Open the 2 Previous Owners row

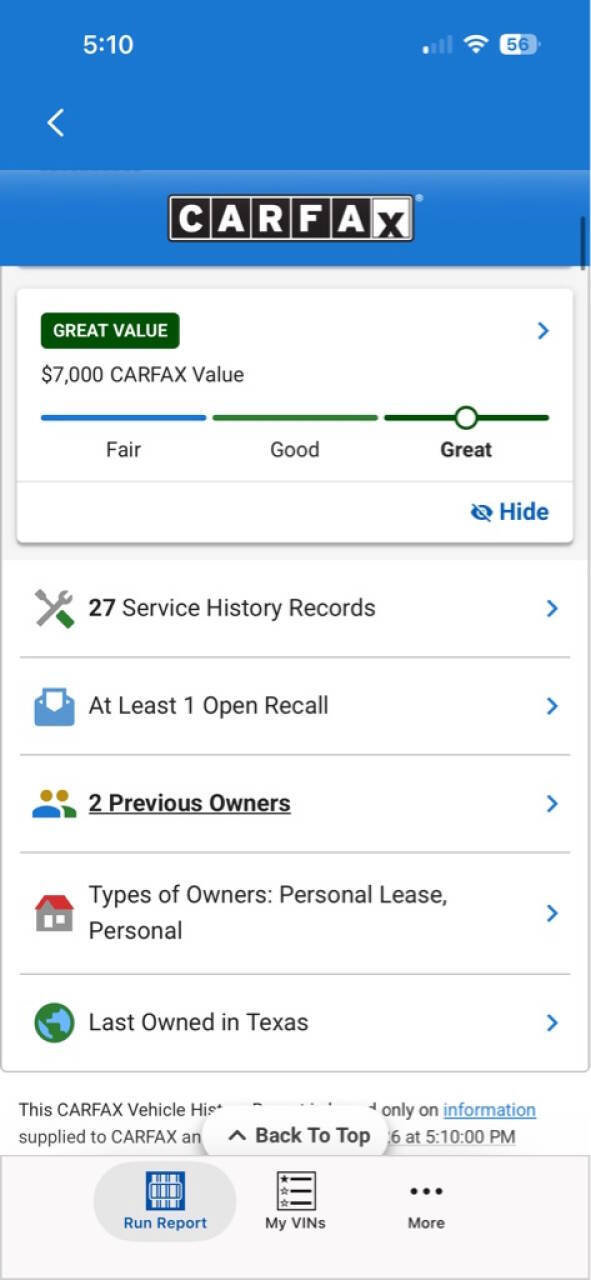(295, 803)
